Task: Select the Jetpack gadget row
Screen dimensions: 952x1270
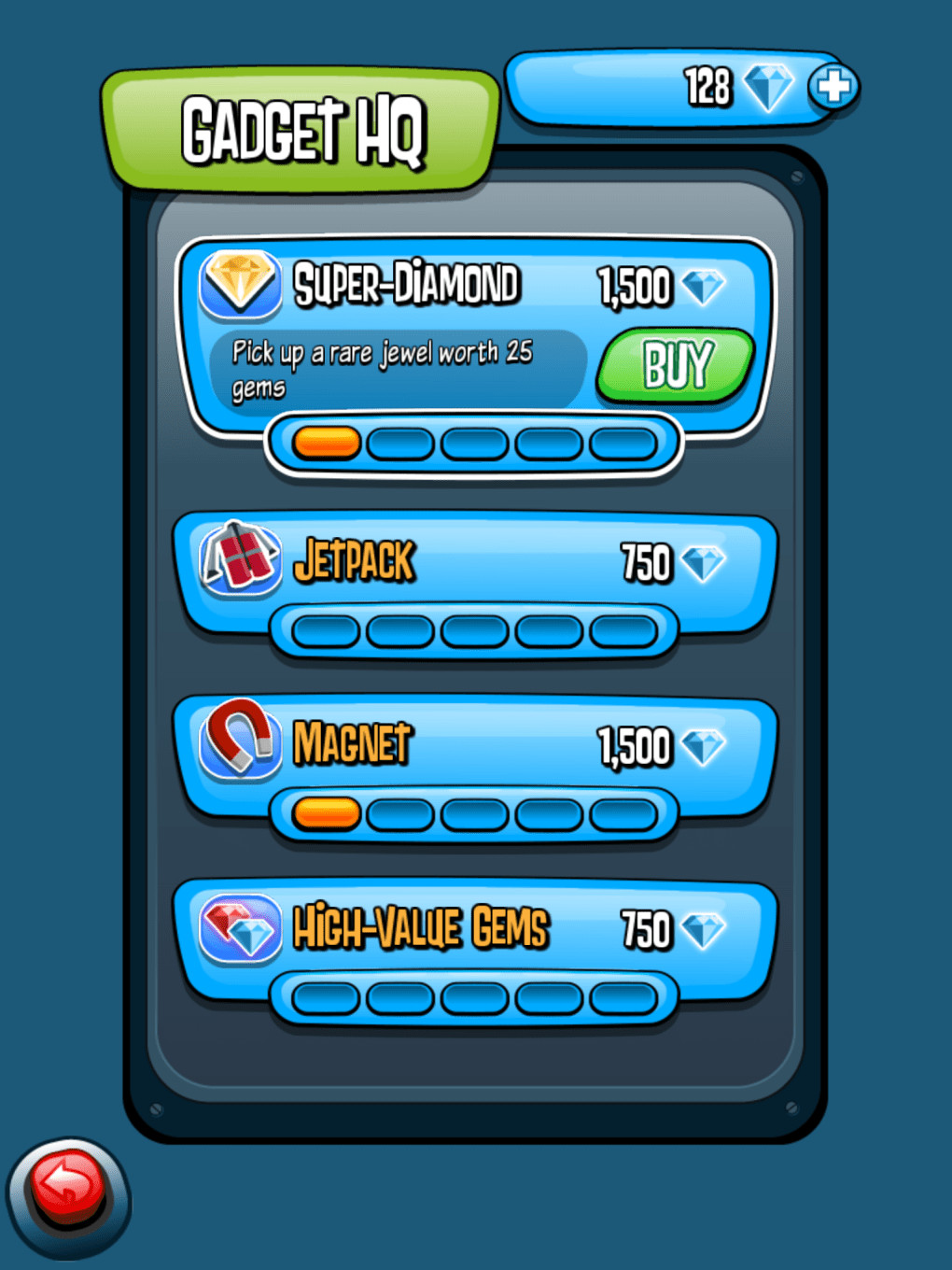Action: (x=474, y=564)
